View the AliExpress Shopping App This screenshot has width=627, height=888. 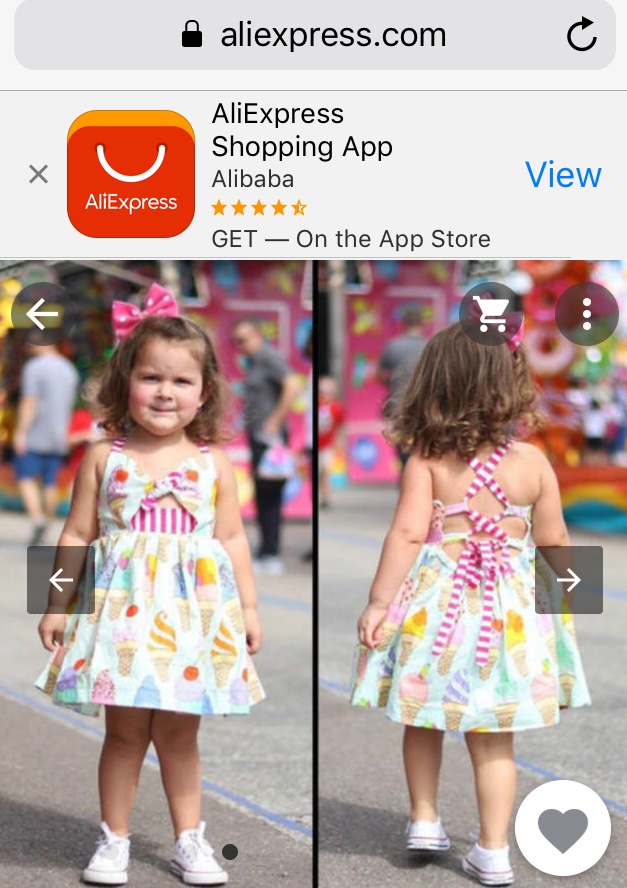[563, 175]
